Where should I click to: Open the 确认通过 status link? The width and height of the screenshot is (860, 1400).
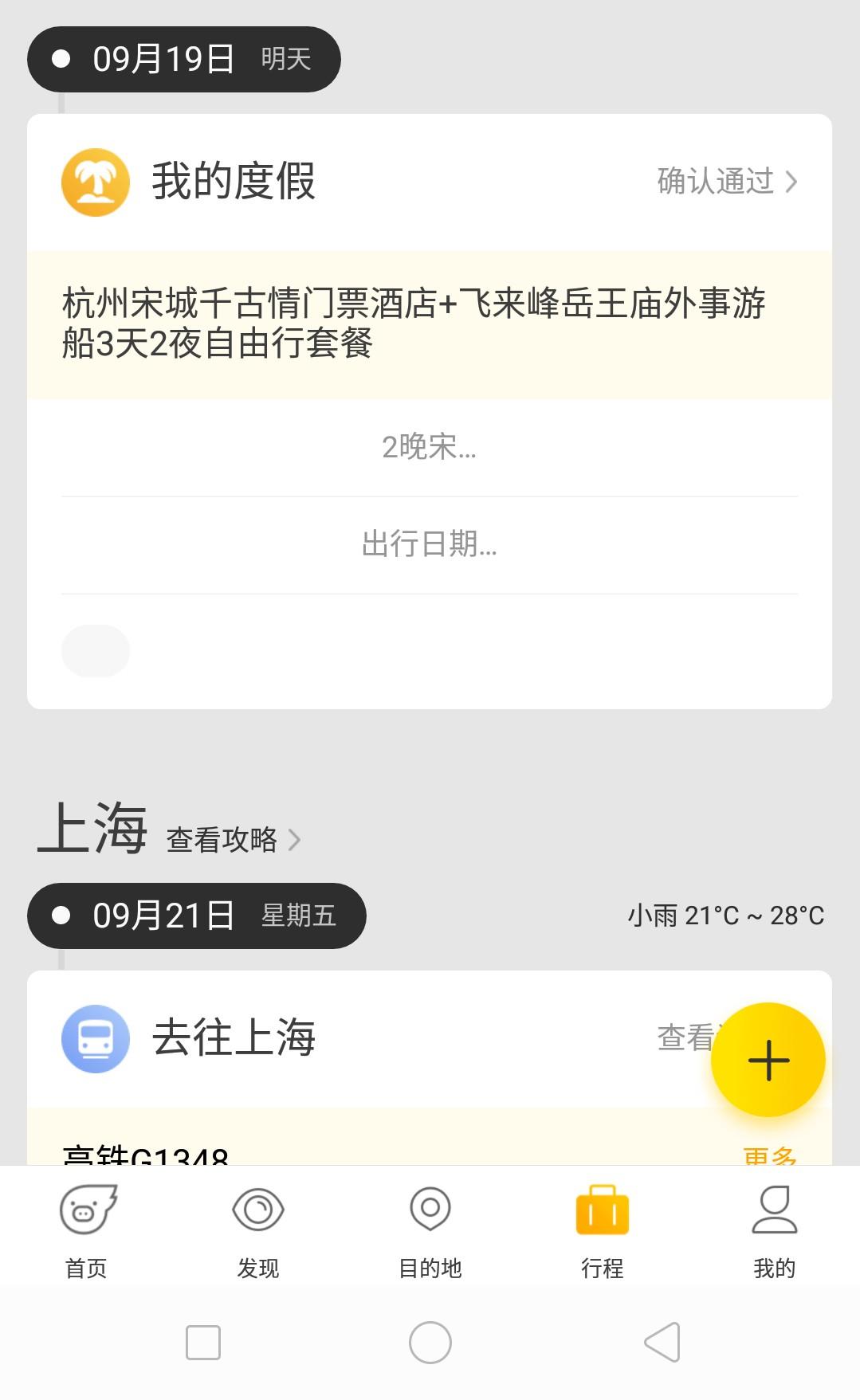click(726, 182)
